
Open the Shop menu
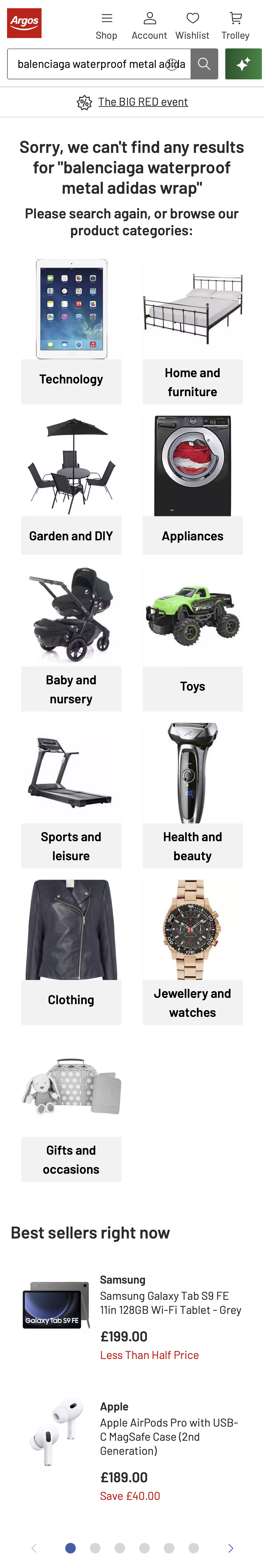[x=107, y=26]
